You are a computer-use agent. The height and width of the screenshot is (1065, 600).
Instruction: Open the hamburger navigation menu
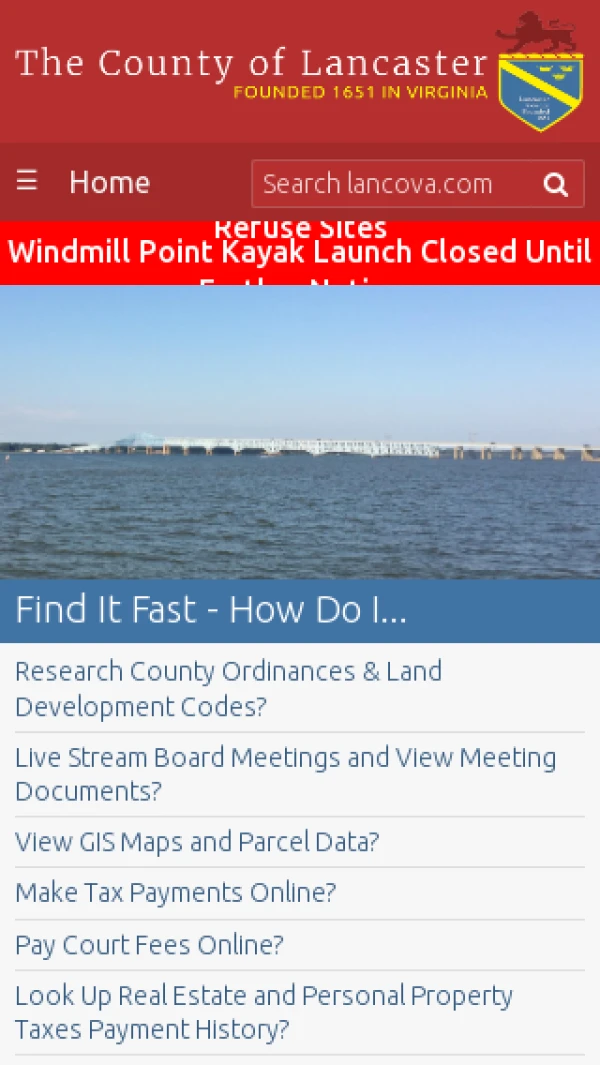(x=27, y=181)
